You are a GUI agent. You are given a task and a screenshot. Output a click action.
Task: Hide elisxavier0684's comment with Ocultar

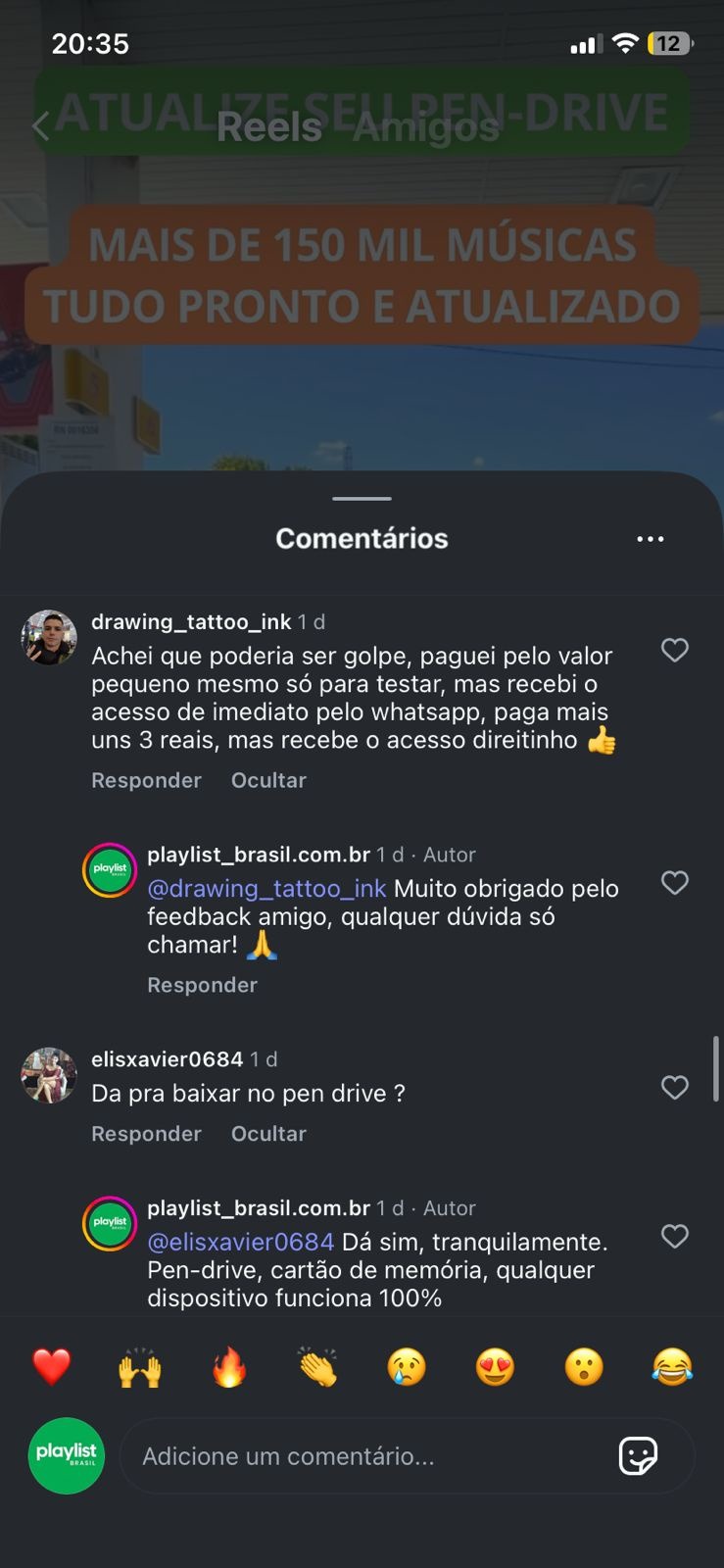pos(268,1134)
